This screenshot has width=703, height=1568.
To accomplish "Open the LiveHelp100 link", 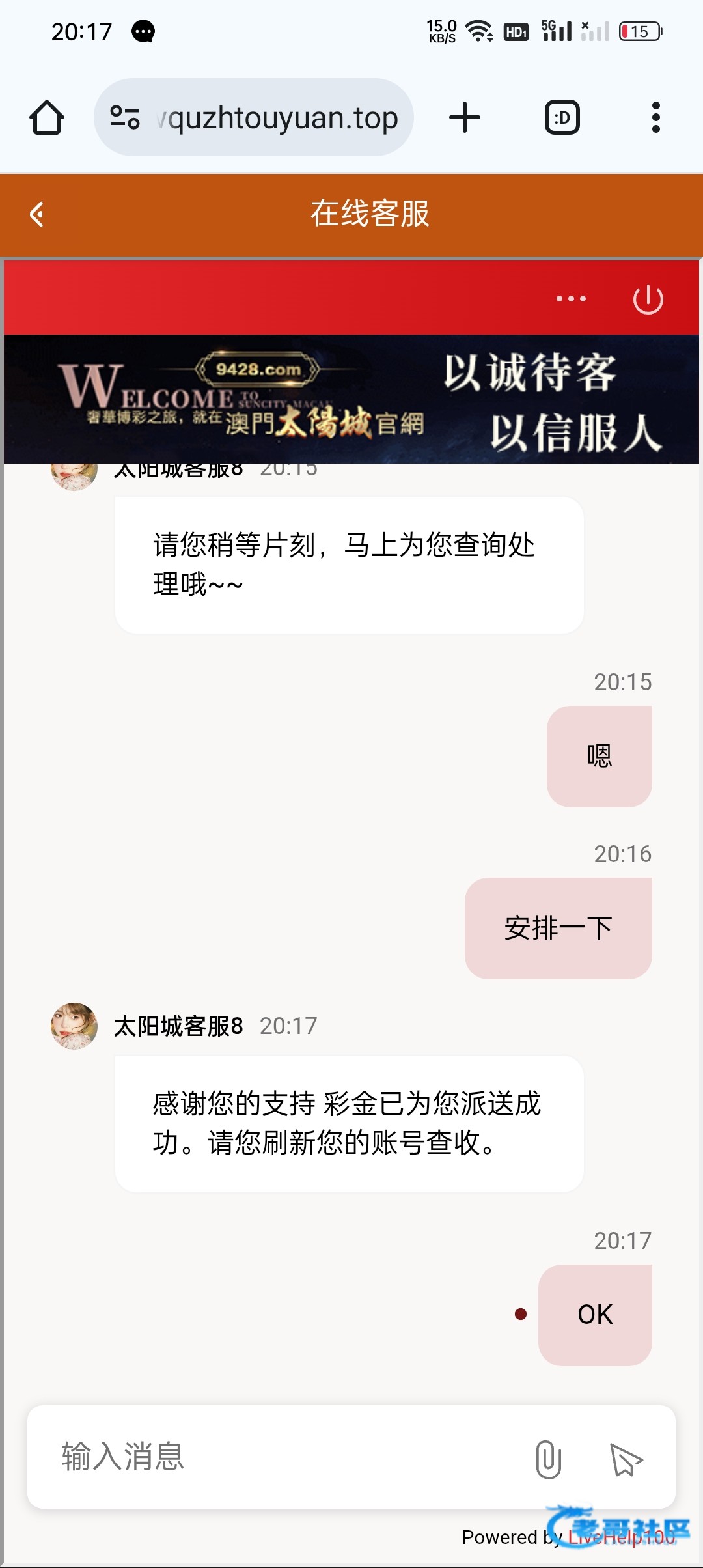I will click(x=621, y=1537).
